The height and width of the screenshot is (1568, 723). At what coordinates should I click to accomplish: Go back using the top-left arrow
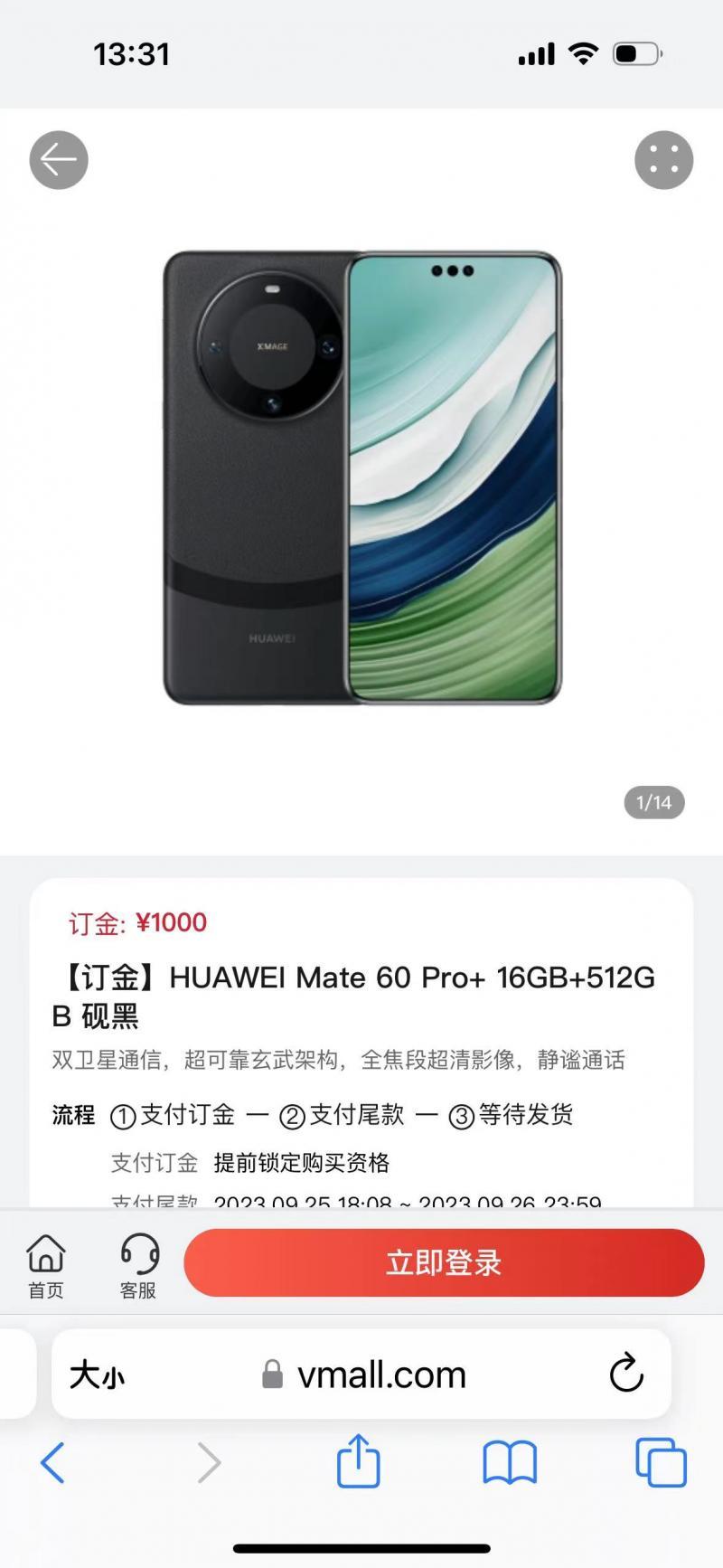pyautogui.click(x=59, y=160)
